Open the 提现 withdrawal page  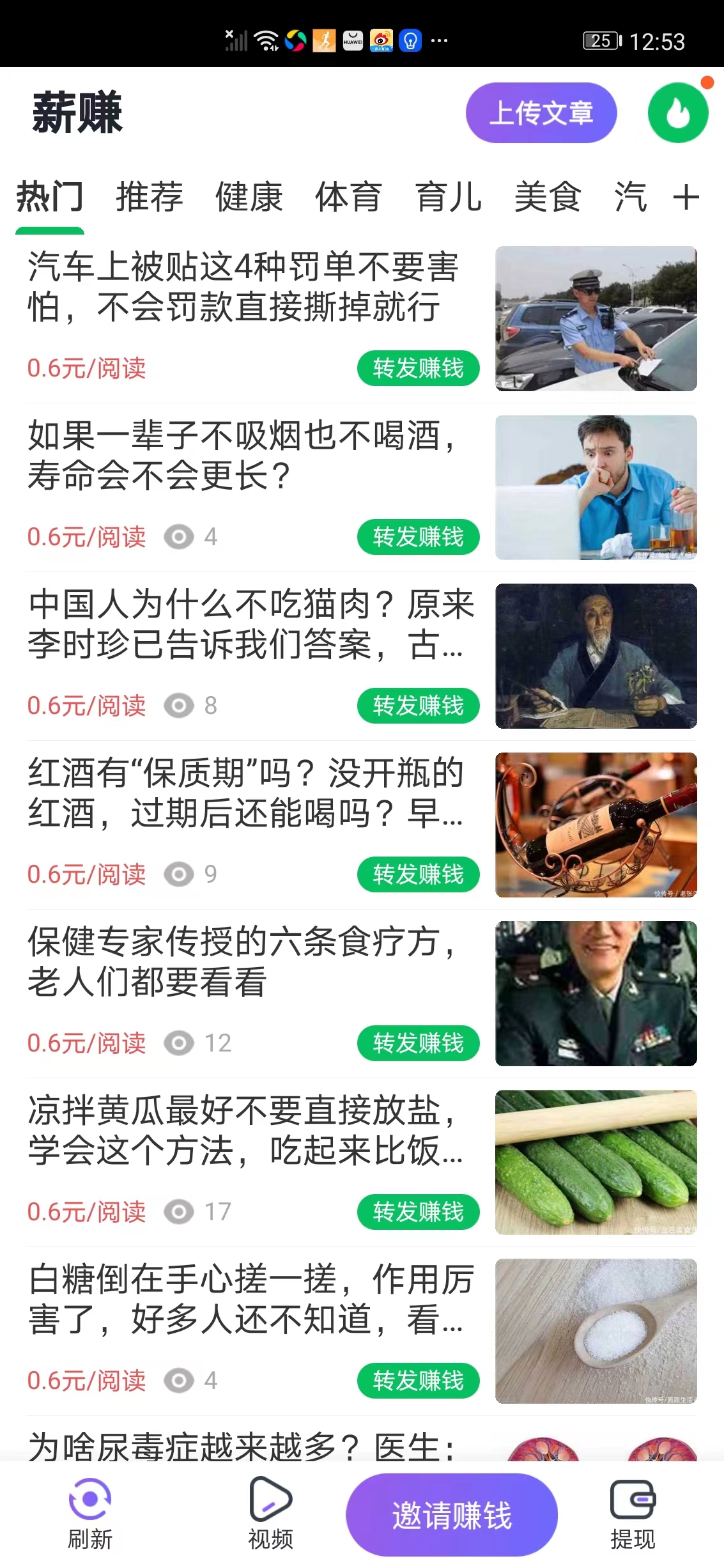click(x=633, y=1514)
